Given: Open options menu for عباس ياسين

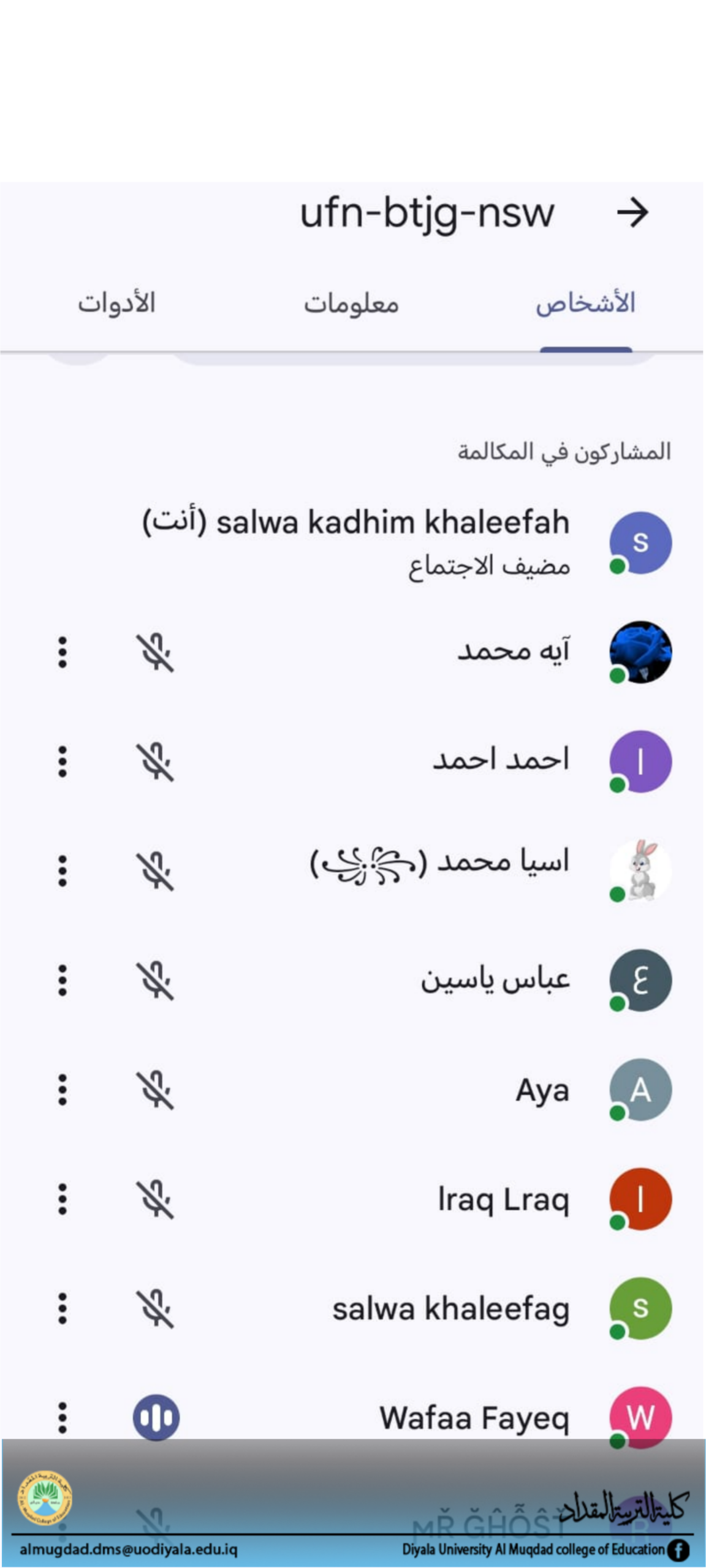Looking at the screenshot, I should click(x=62, y=981).
